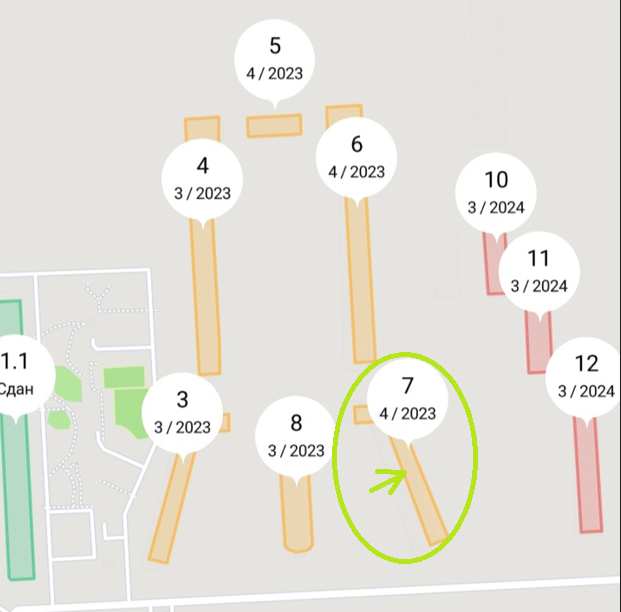Open building marker 7 (4 / 2023)
Screen dimensions: 621x612
click(x=408, y=399)
